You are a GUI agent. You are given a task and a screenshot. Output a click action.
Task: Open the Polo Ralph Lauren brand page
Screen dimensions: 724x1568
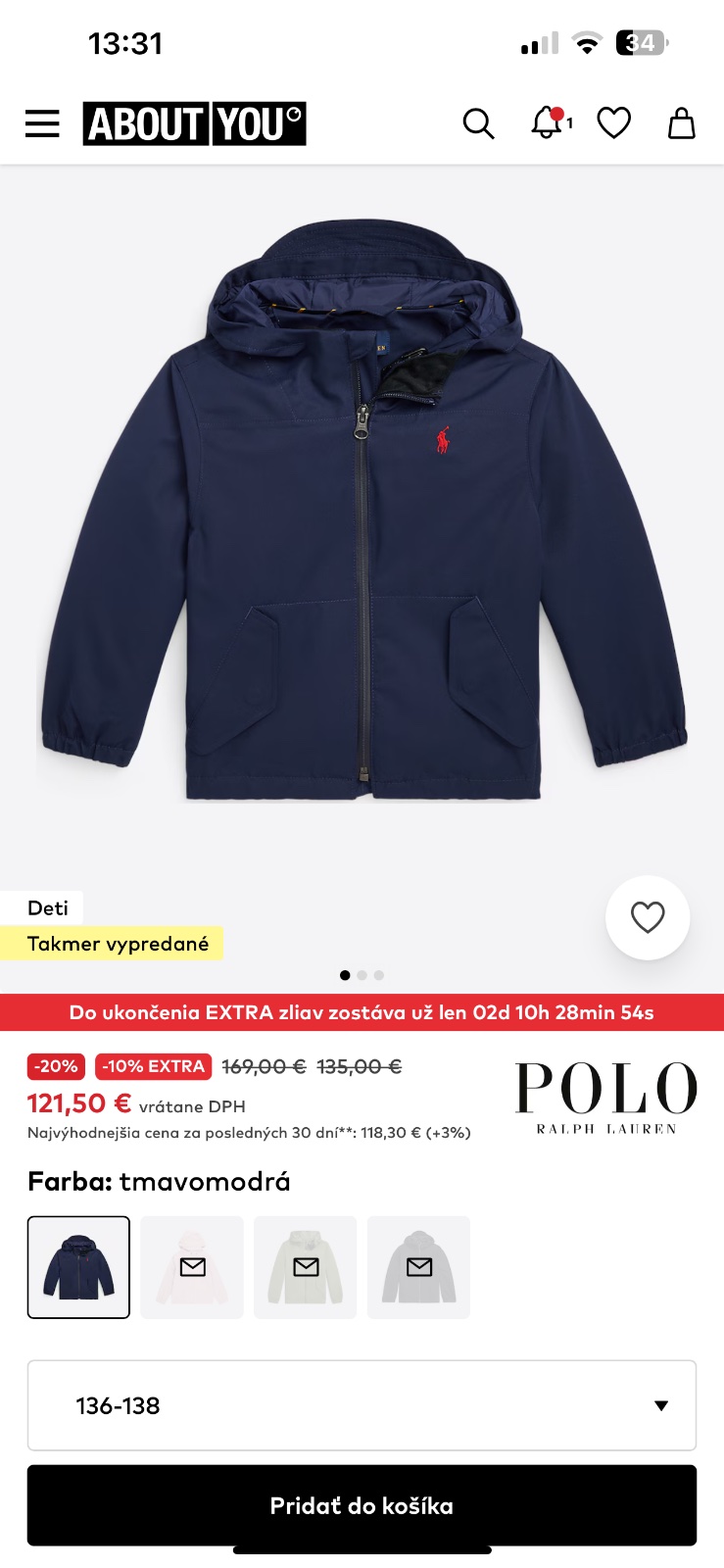click(605, 1099)
